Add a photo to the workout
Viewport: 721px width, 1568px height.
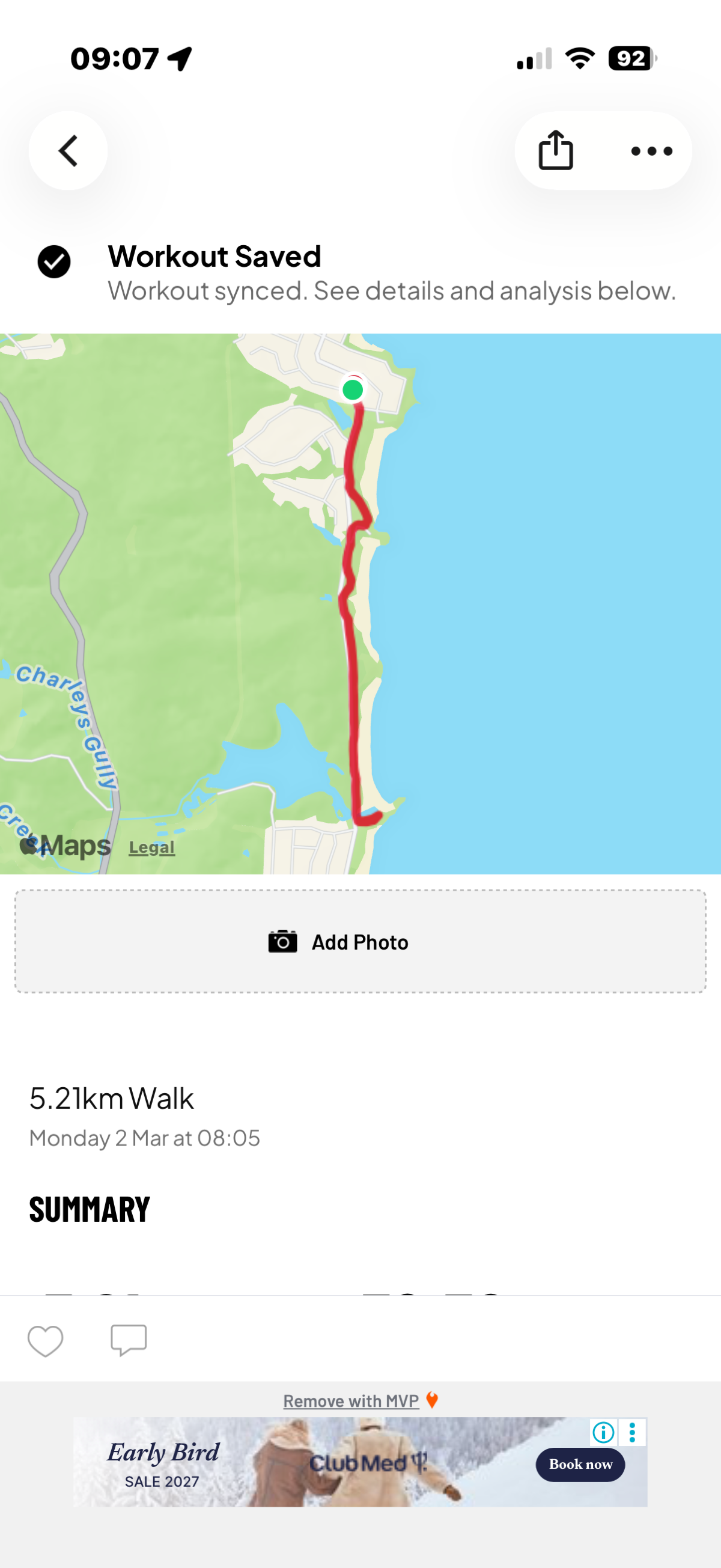coord(360,942)
